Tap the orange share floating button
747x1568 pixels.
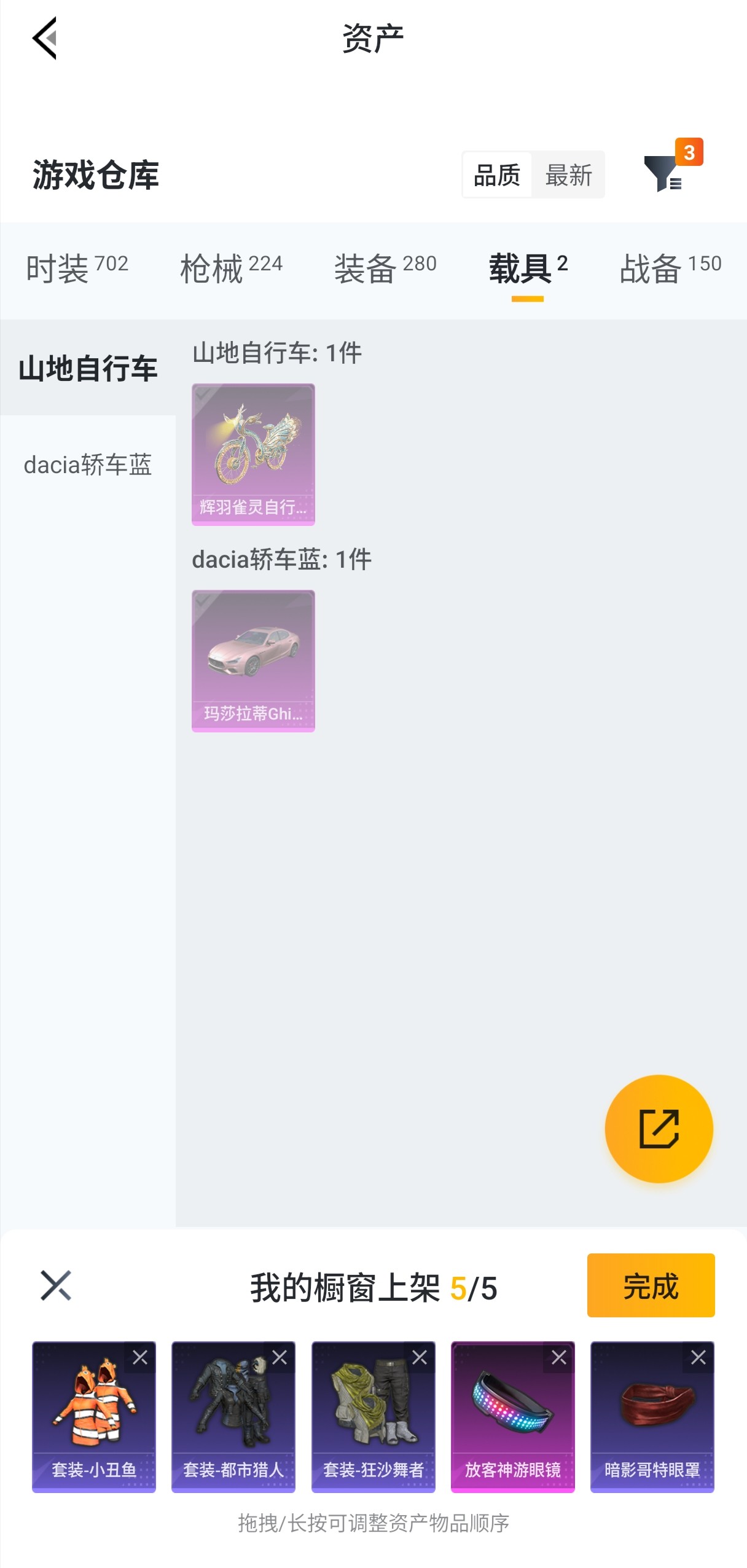click(x=659, y=1129)
